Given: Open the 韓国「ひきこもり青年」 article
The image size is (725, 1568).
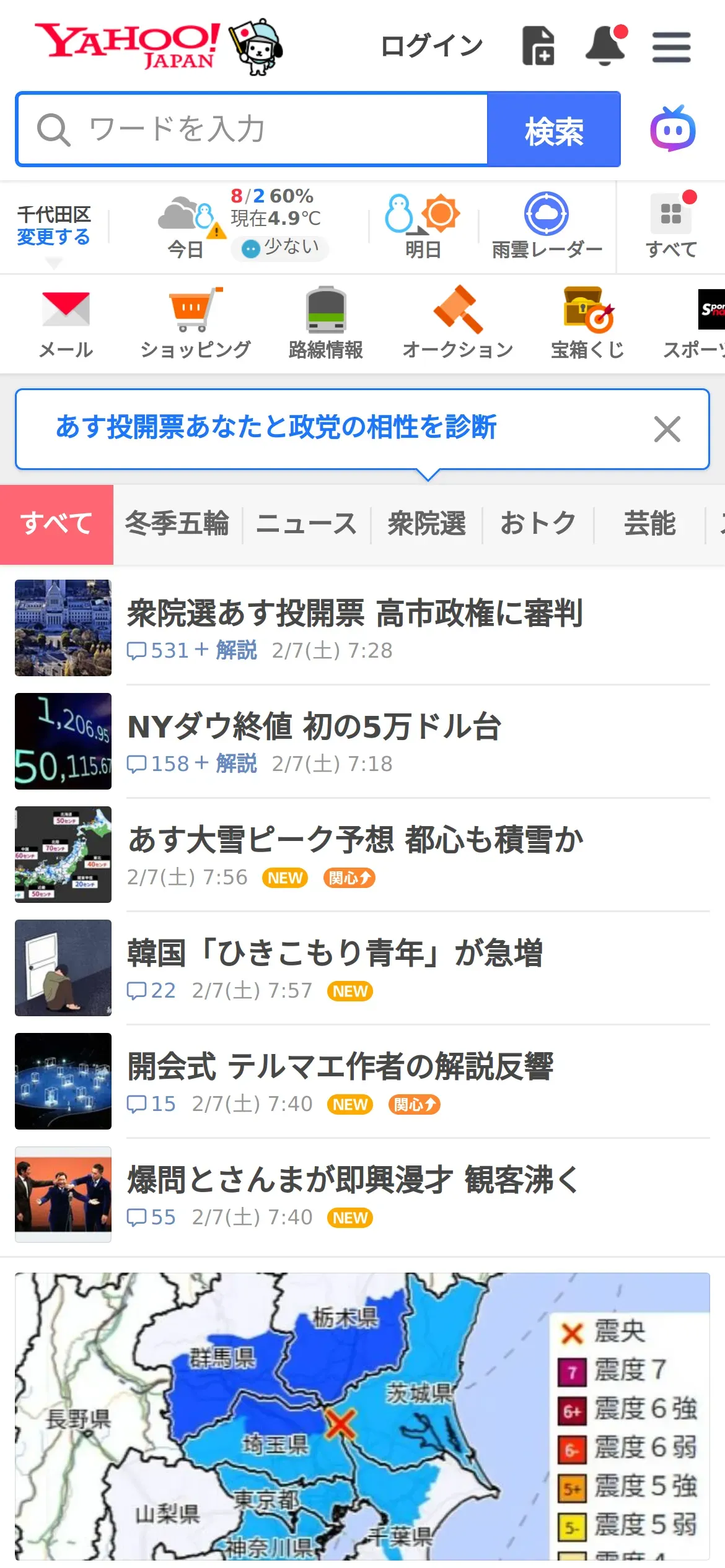Looking at the screenshot, I should 335,954.
